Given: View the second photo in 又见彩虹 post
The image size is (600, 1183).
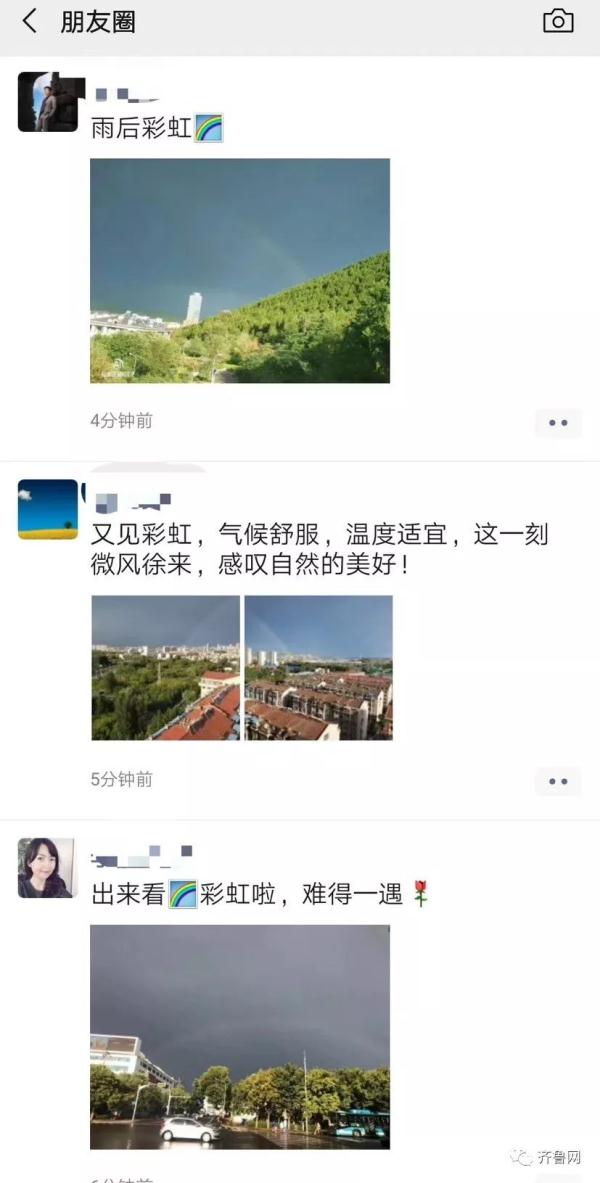Looking at the screenshot, I should (318, 668).
